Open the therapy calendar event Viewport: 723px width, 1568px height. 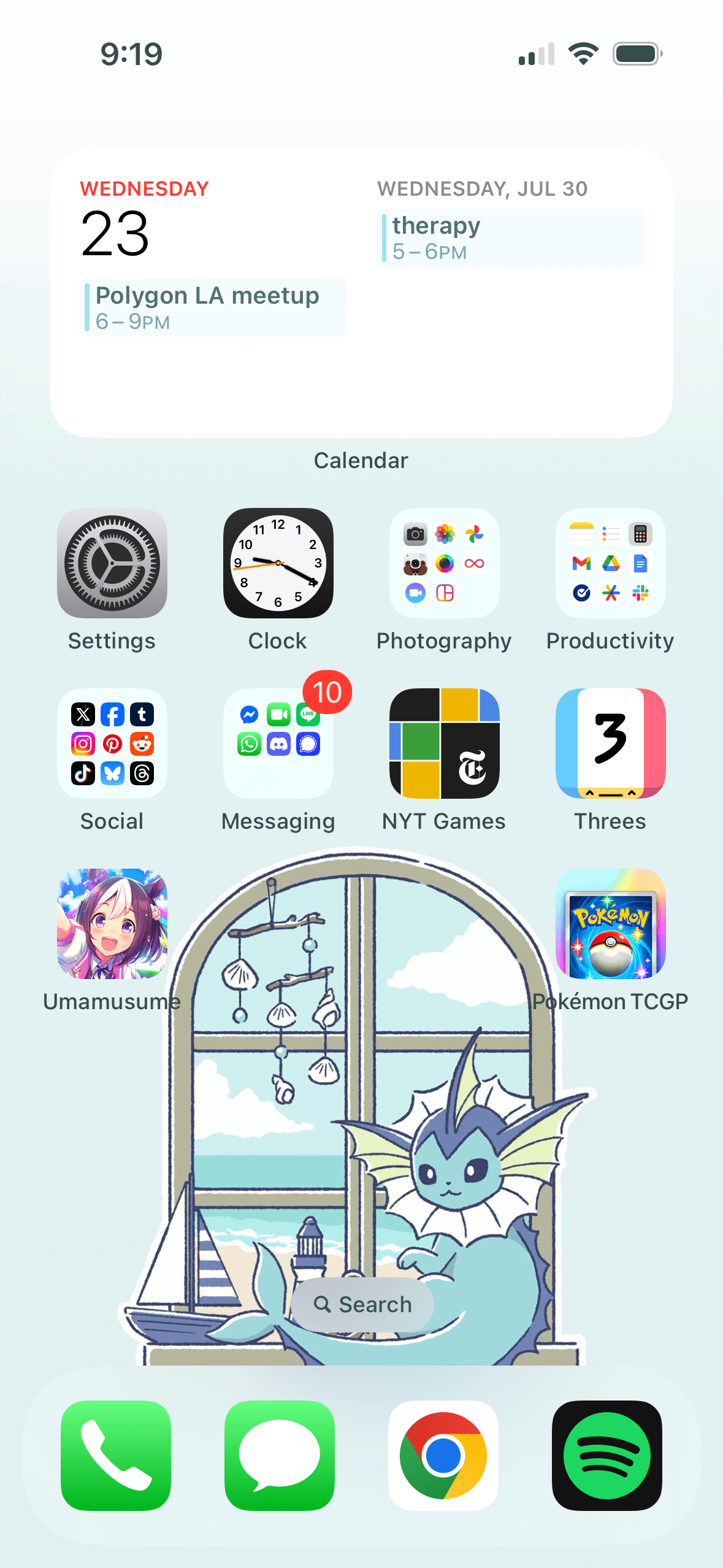[x=511, y=238]
